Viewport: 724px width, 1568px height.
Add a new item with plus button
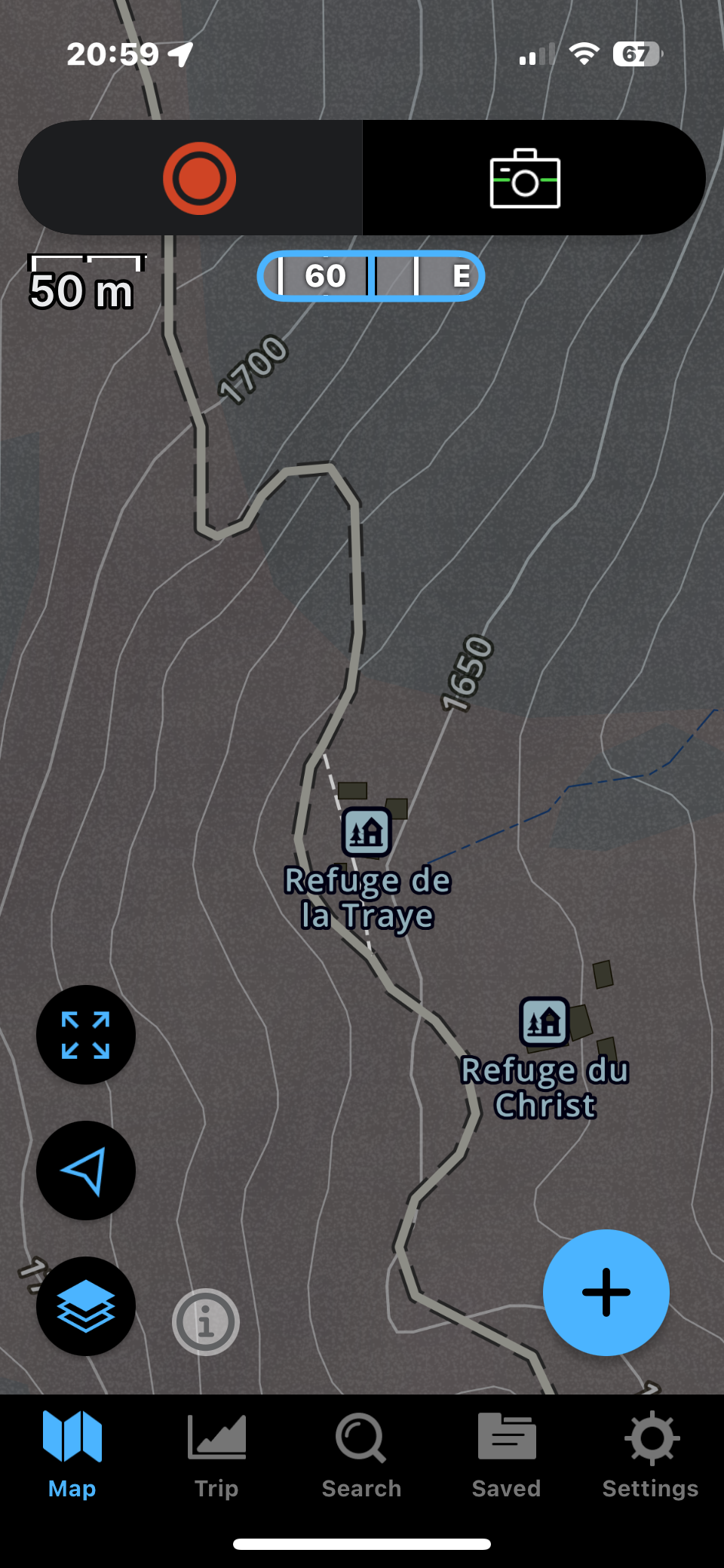[x=606, y=1292]
